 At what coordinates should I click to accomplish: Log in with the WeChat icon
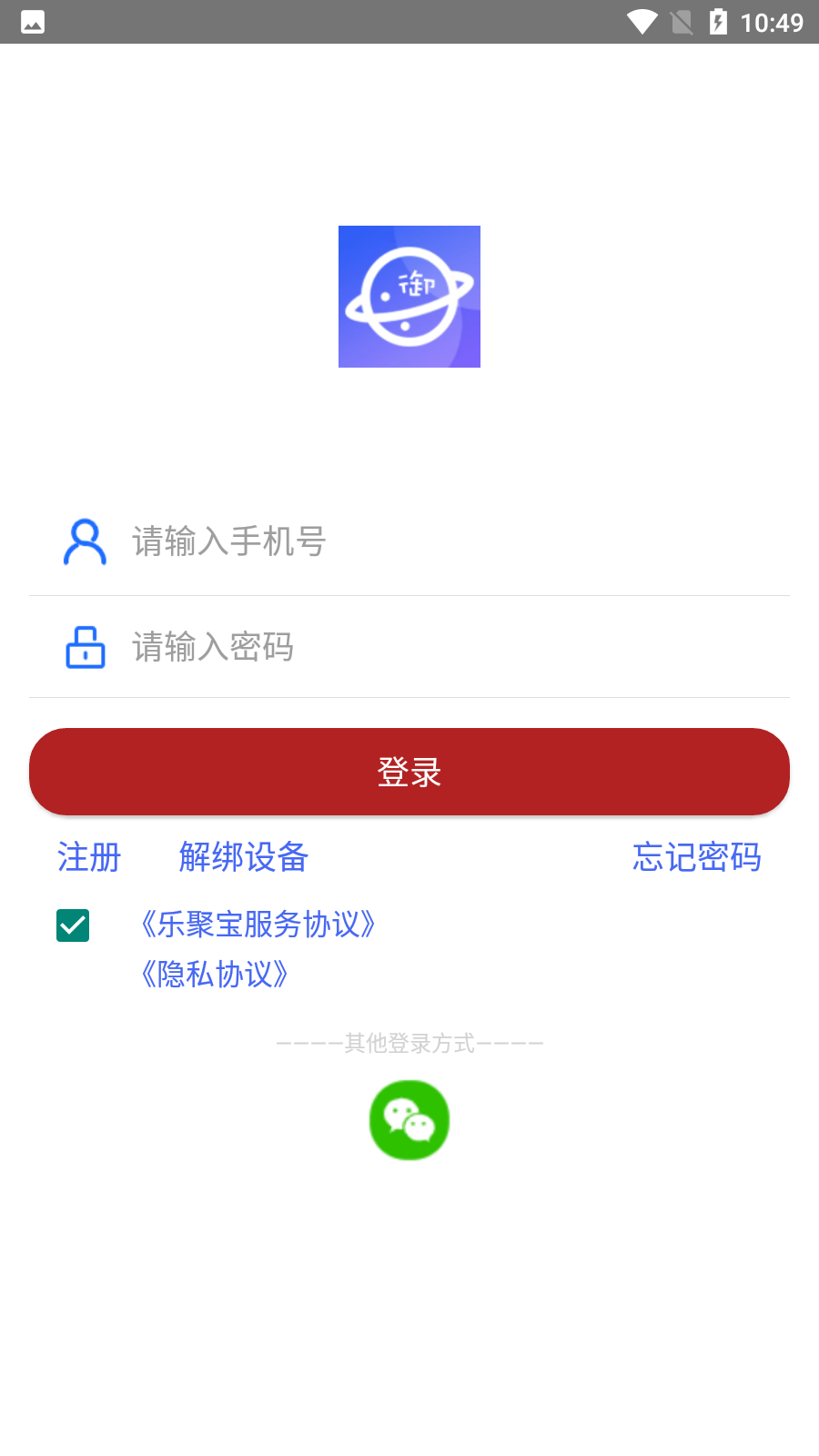click(409, 1120)
